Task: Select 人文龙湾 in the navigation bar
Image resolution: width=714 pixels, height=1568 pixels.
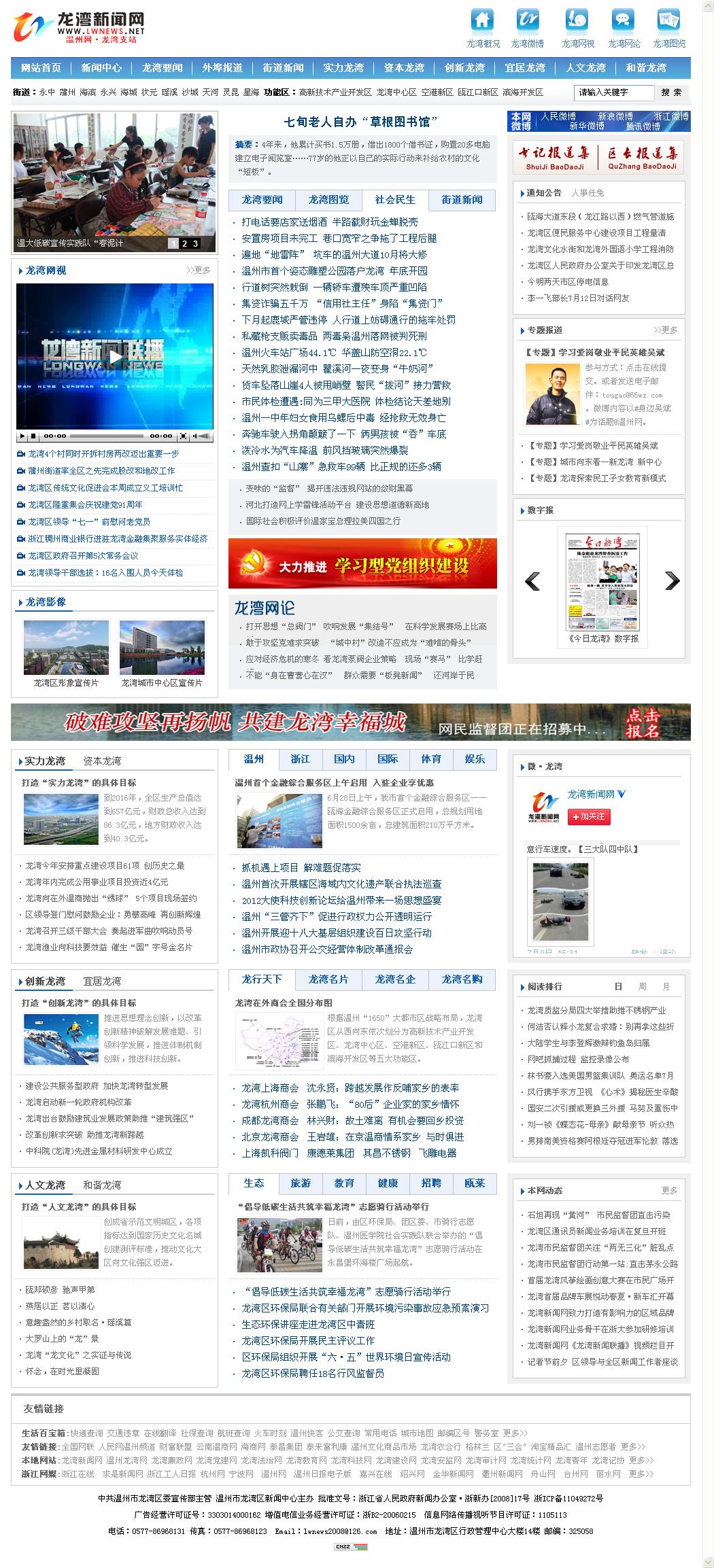Action: pyautogui.click(x=585, y=68)
